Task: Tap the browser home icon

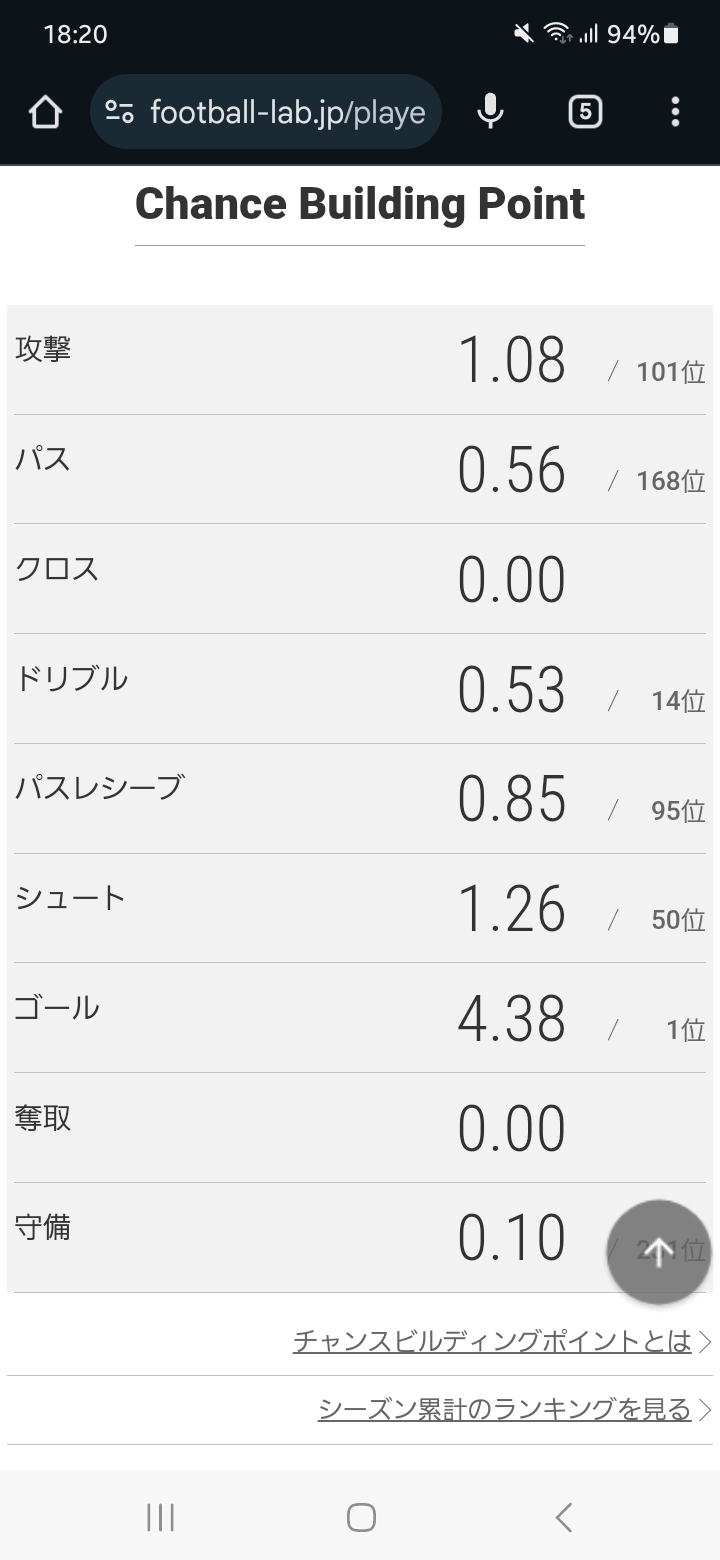Action: pyautogui.click(x=45, y=112)
